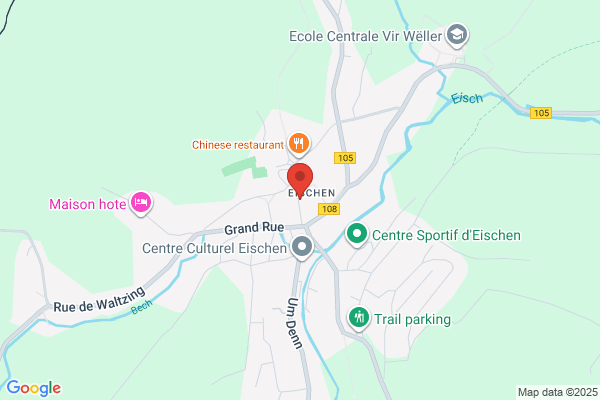
Task: Select the Centre Sportif d'Eischen marker
Action: pyautogui.click(x=357, y=234)
